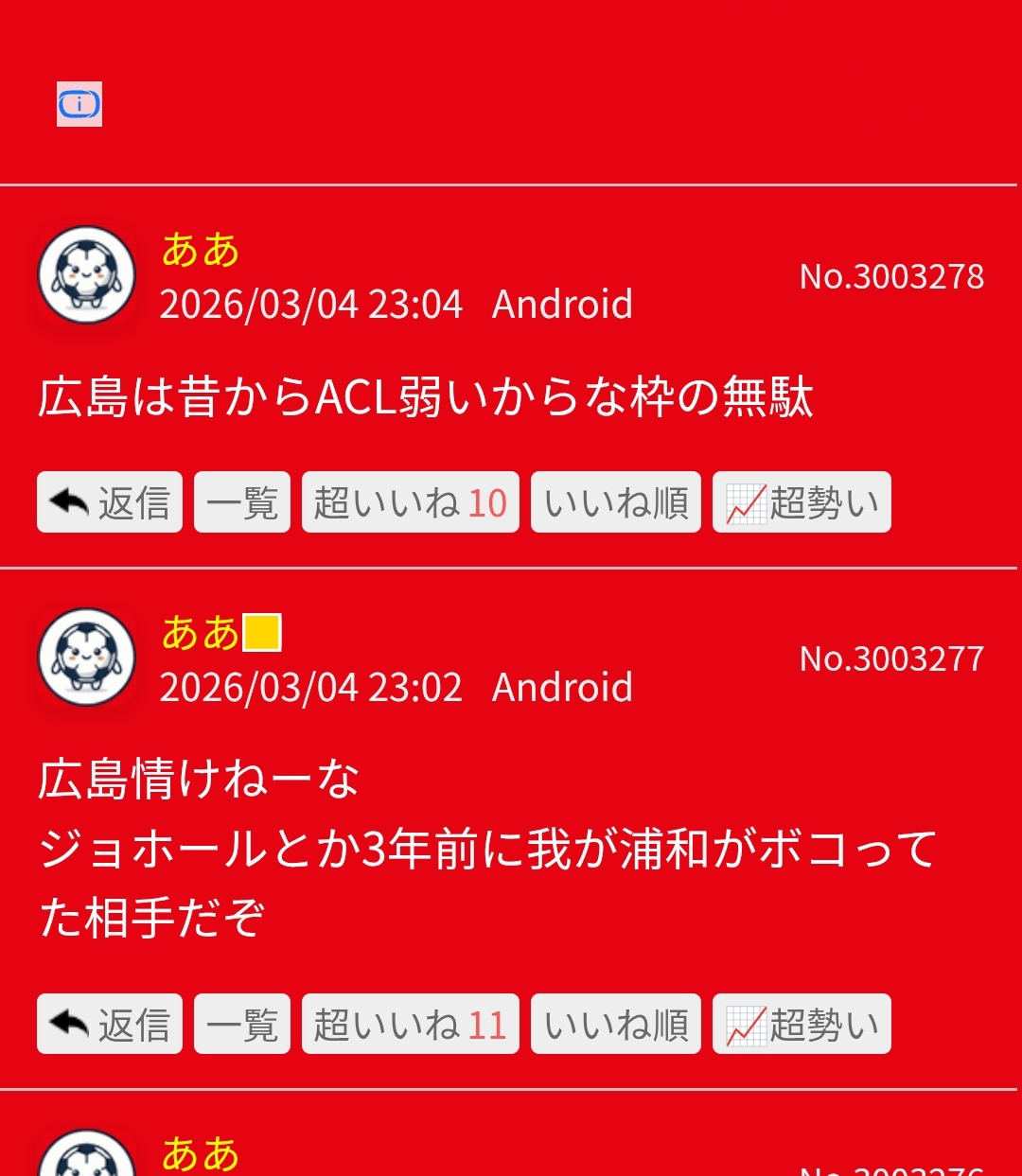This screenshot has height=1176, width=1022.
Task: Give 超いいね to post No.3003277
Action: point(411,1025)
